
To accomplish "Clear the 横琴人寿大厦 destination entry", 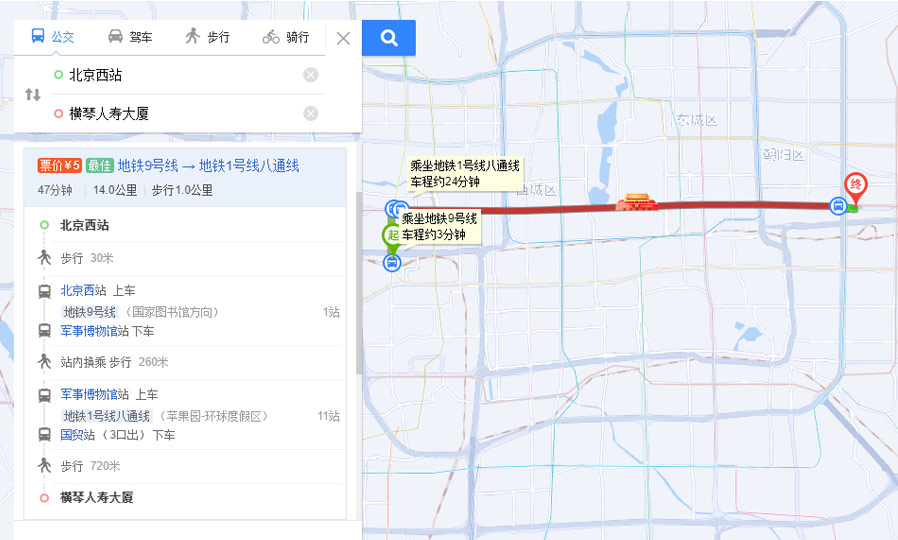I will point(311,113).
